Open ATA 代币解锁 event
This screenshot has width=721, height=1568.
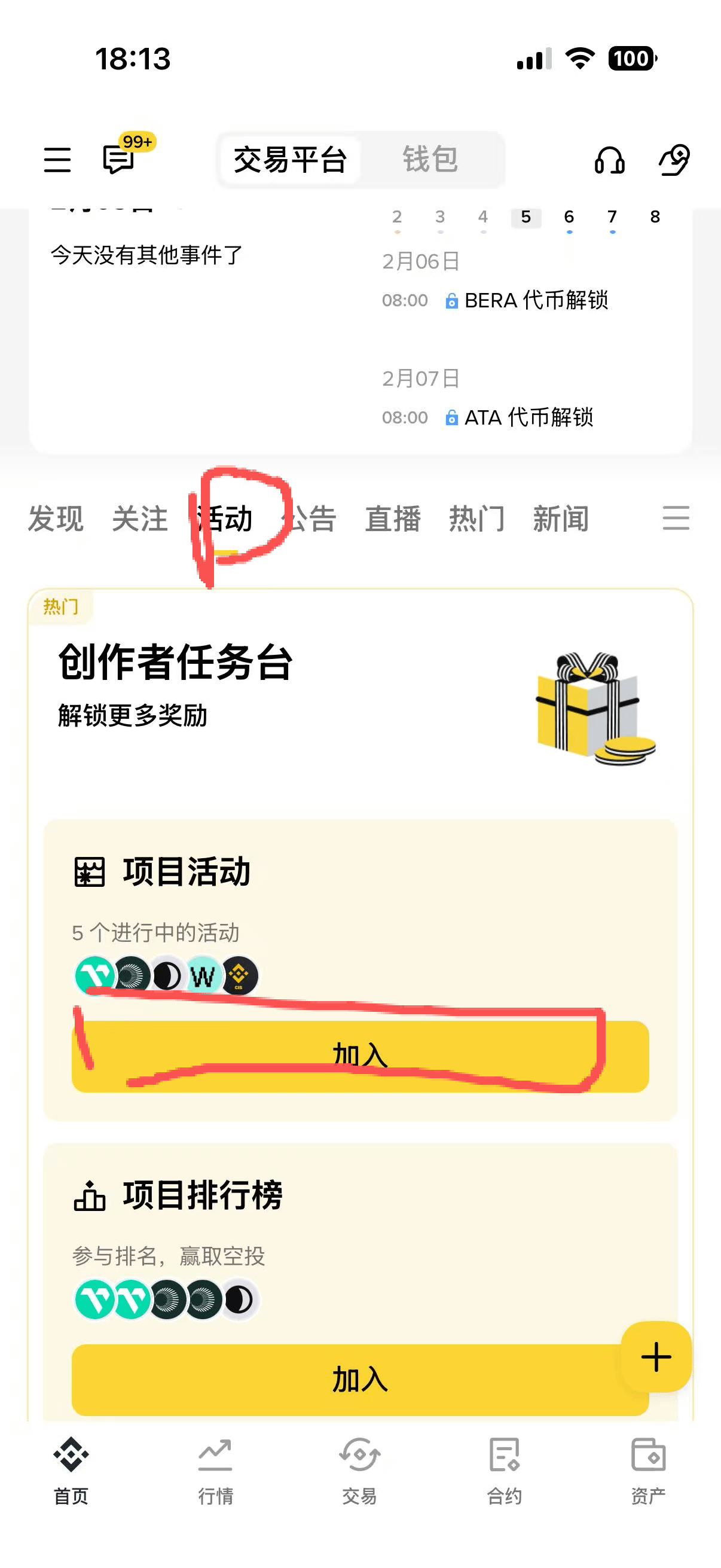pos(528,417)
